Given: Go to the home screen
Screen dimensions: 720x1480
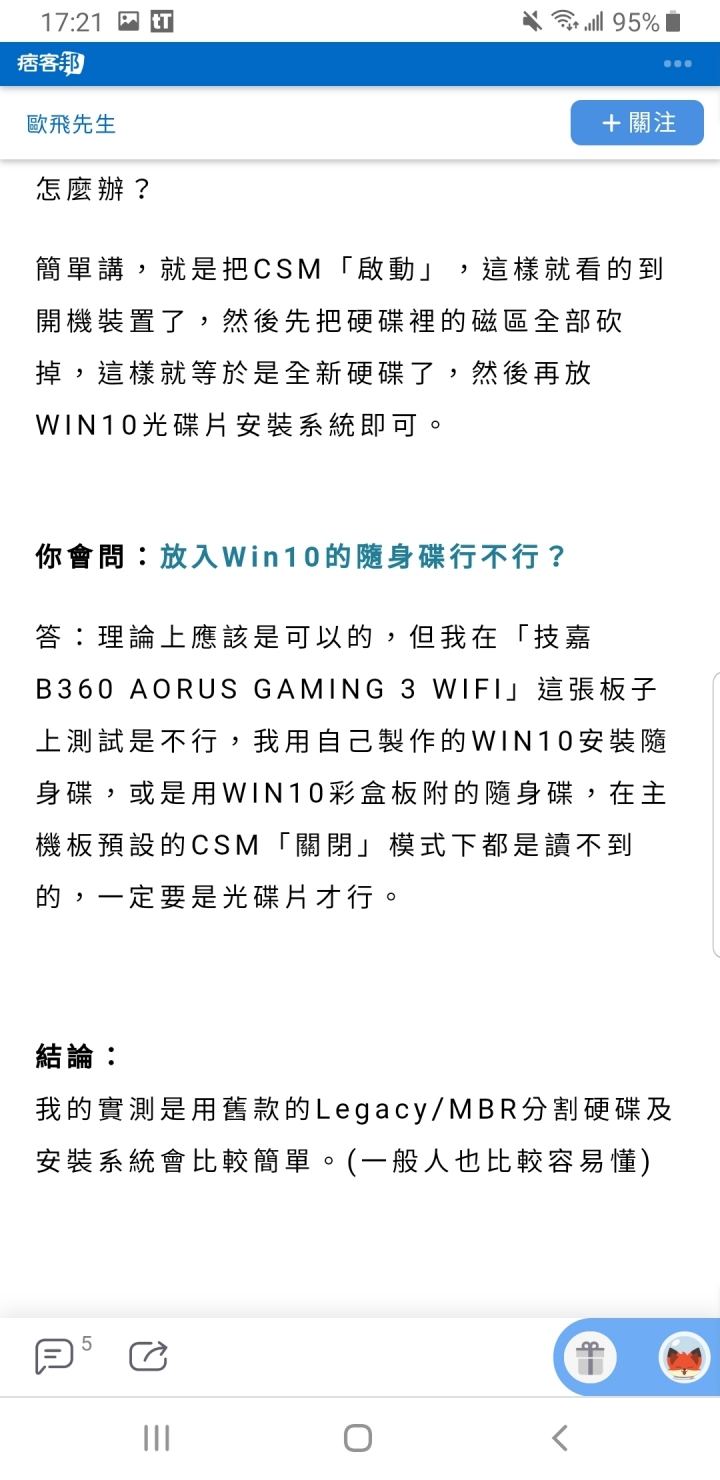Looking at the screenshot, I should [x=358, y=1438].
